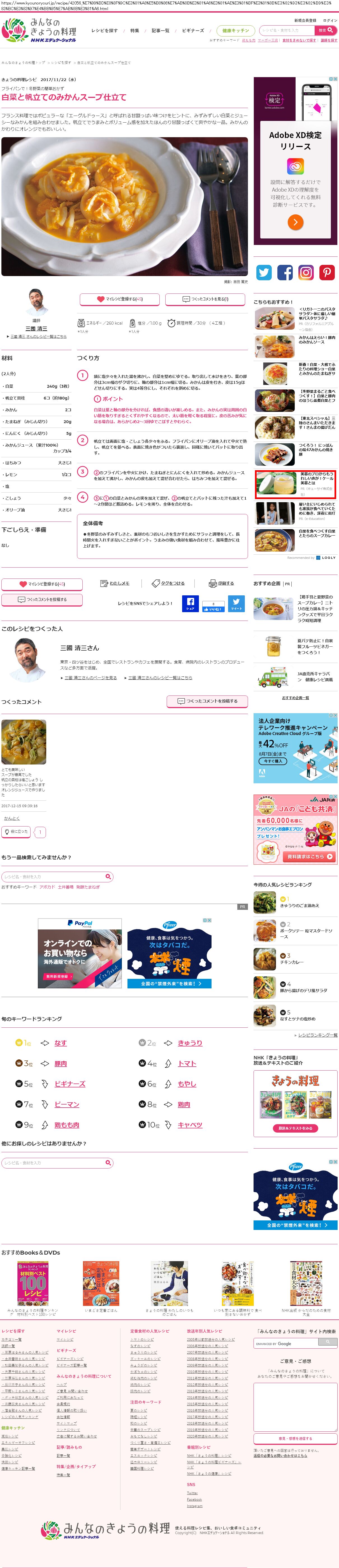Switch to the ビギナーズ section
This screenshot has width=339, height=1568.
192,30
